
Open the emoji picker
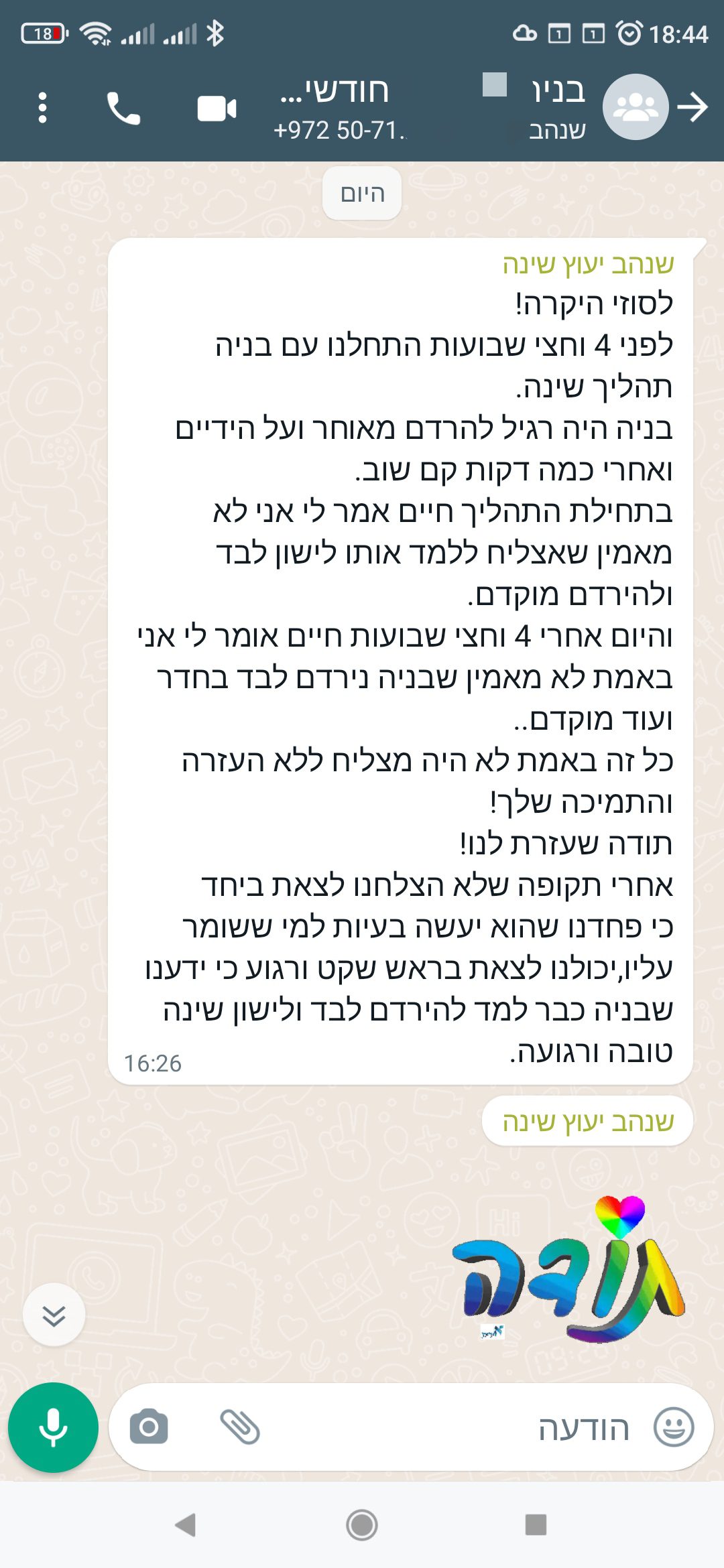674,1427
